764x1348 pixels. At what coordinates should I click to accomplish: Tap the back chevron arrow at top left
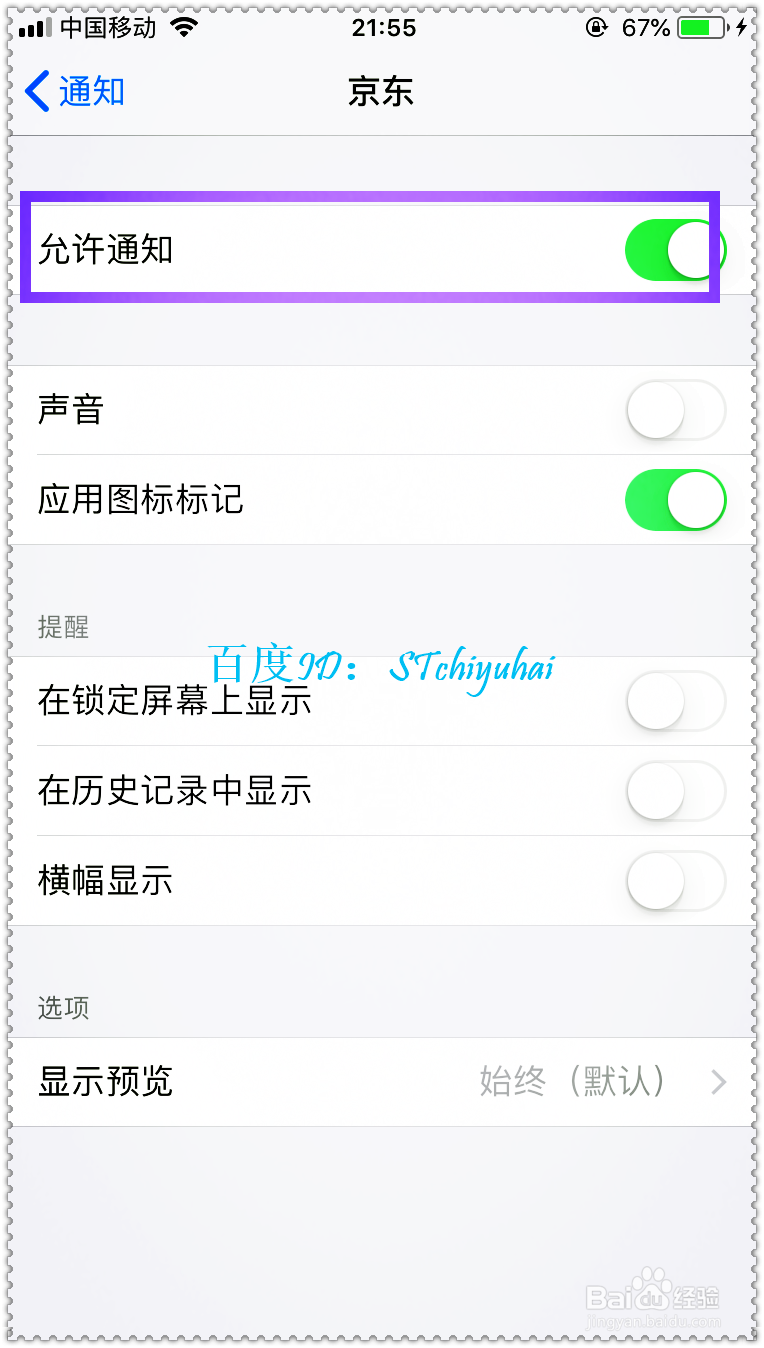click(34, 90)
